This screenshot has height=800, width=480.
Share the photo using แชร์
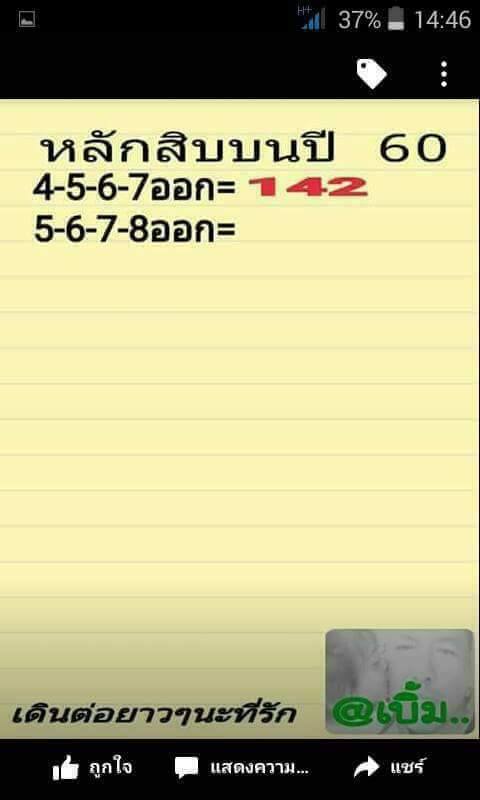pyautogui.click(x=389, y=767)
